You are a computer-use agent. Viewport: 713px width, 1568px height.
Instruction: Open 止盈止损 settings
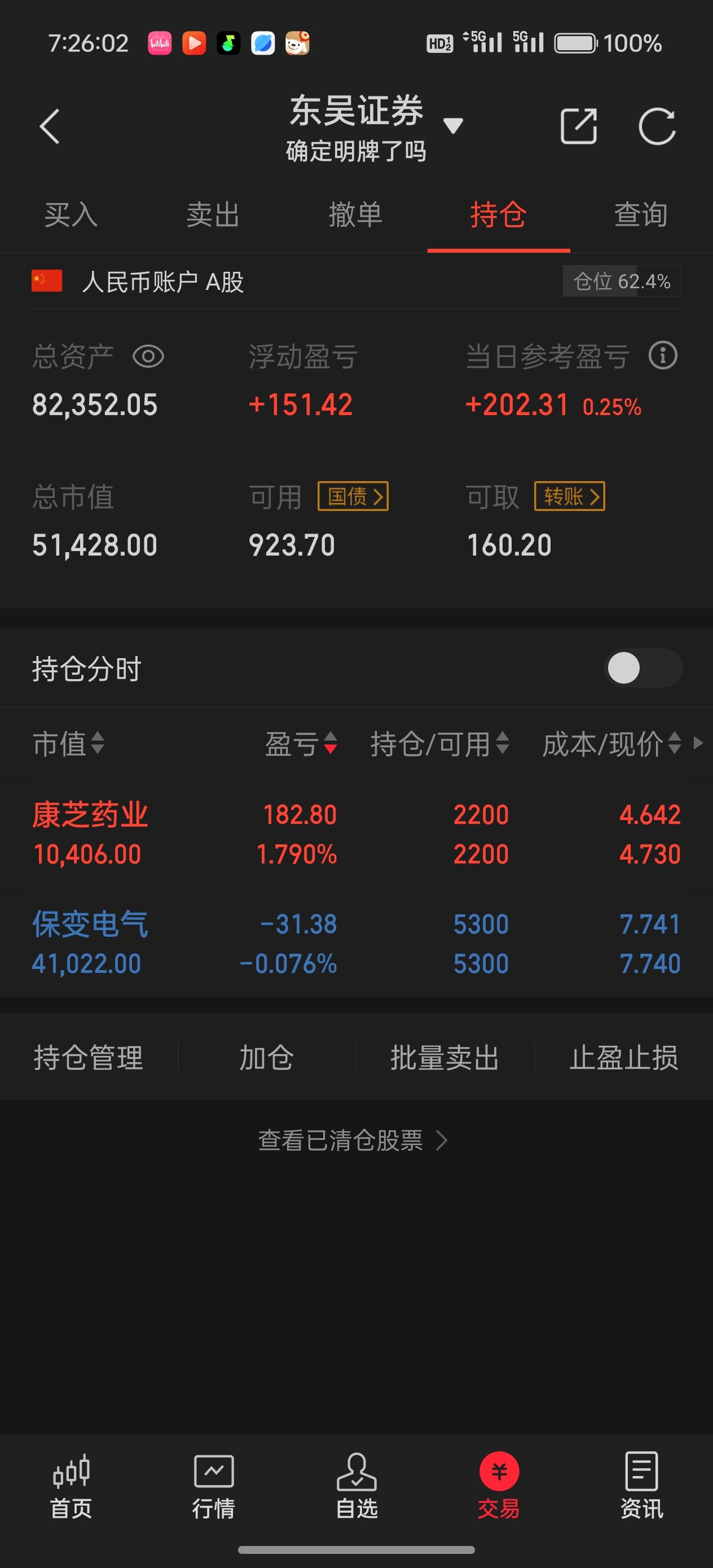coord(623,1058)
